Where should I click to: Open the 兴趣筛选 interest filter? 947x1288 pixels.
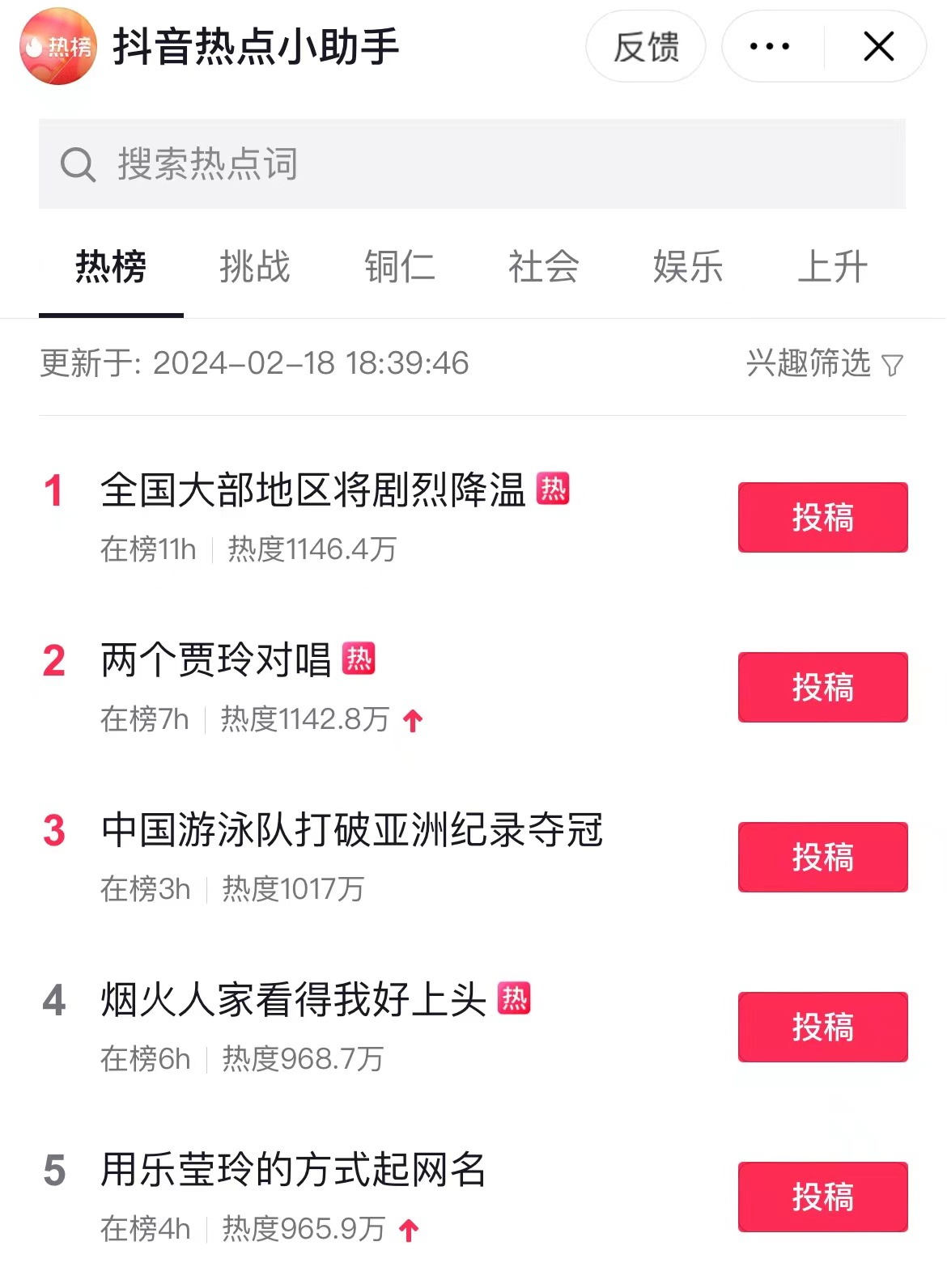825,363
